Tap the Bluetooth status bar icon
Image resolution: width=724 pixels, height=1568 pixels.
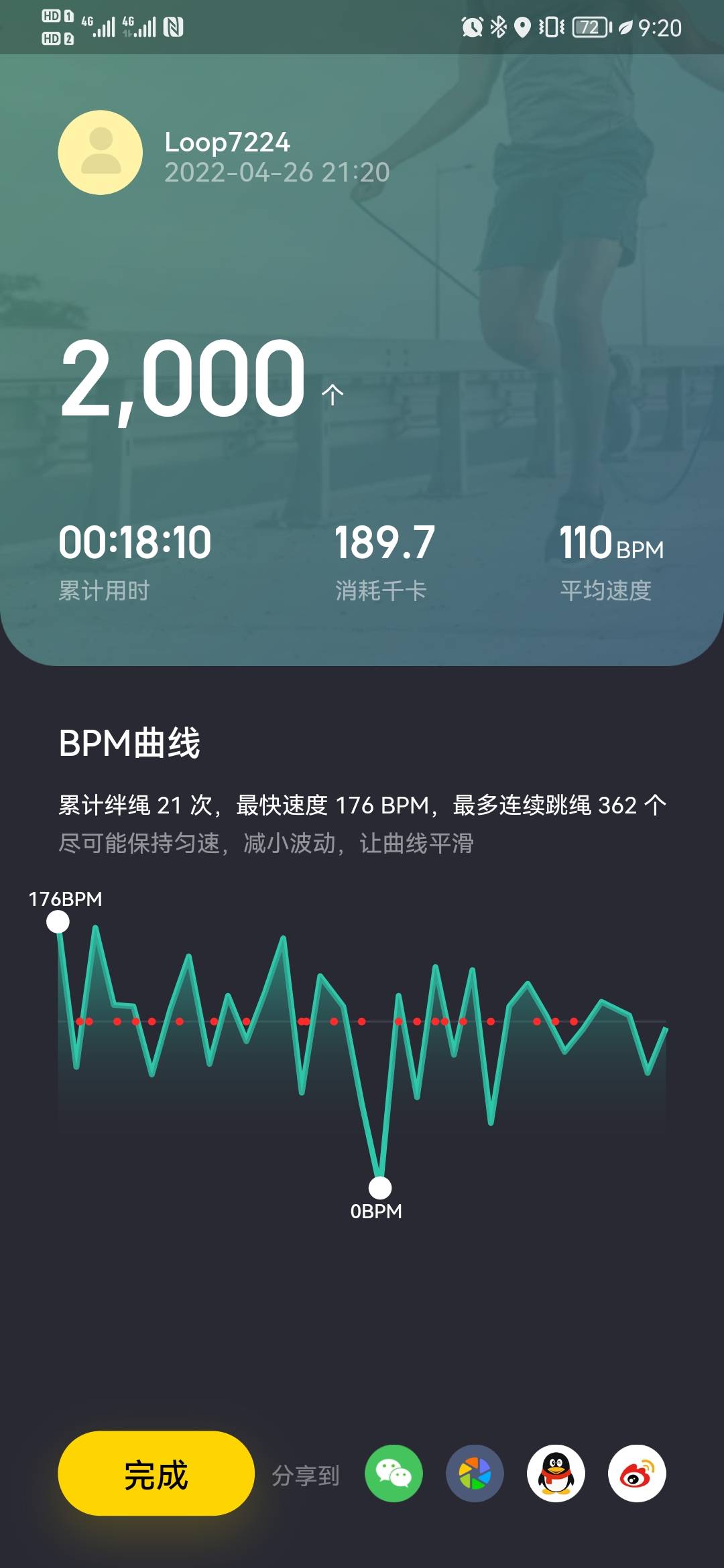497,25
